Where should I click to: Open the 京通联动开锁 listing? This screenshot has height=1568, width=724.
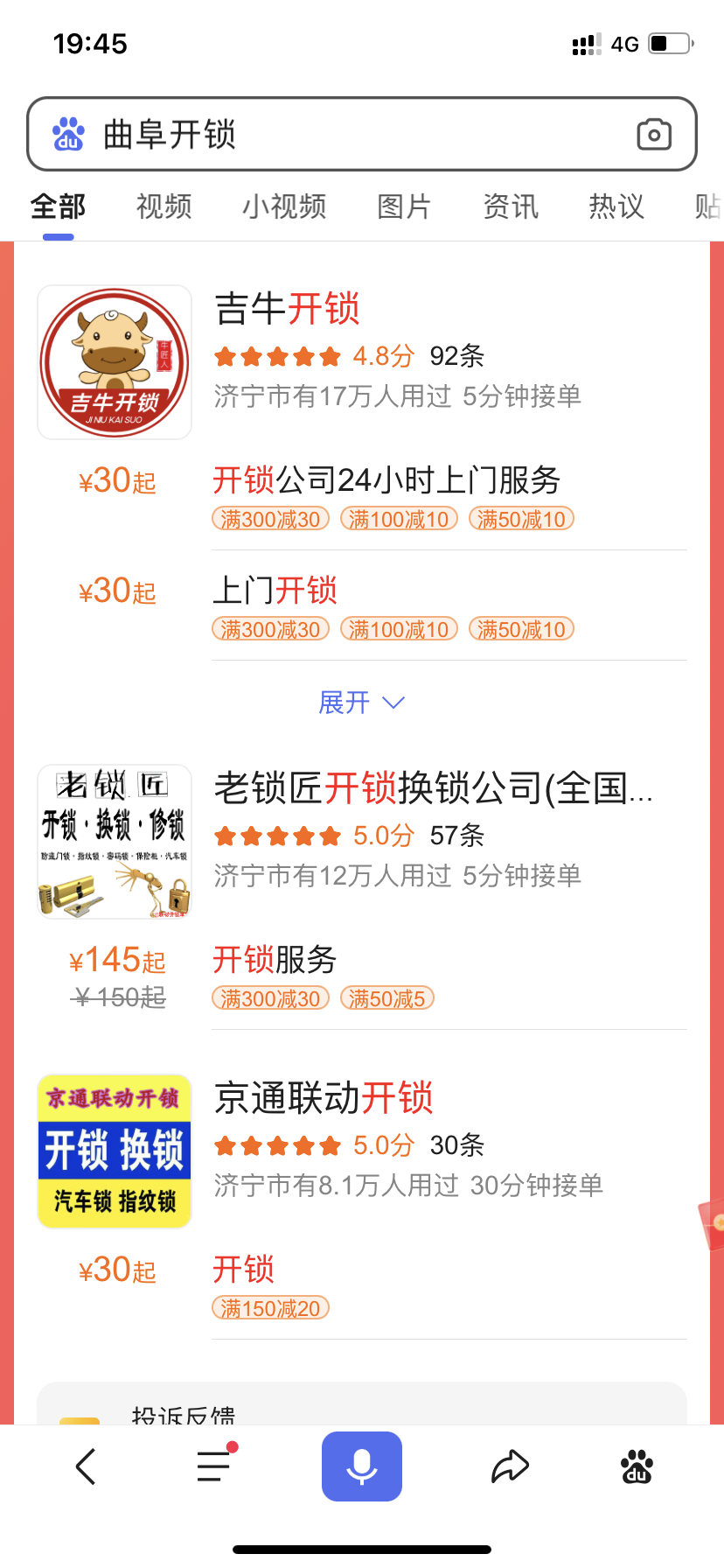324,1098
